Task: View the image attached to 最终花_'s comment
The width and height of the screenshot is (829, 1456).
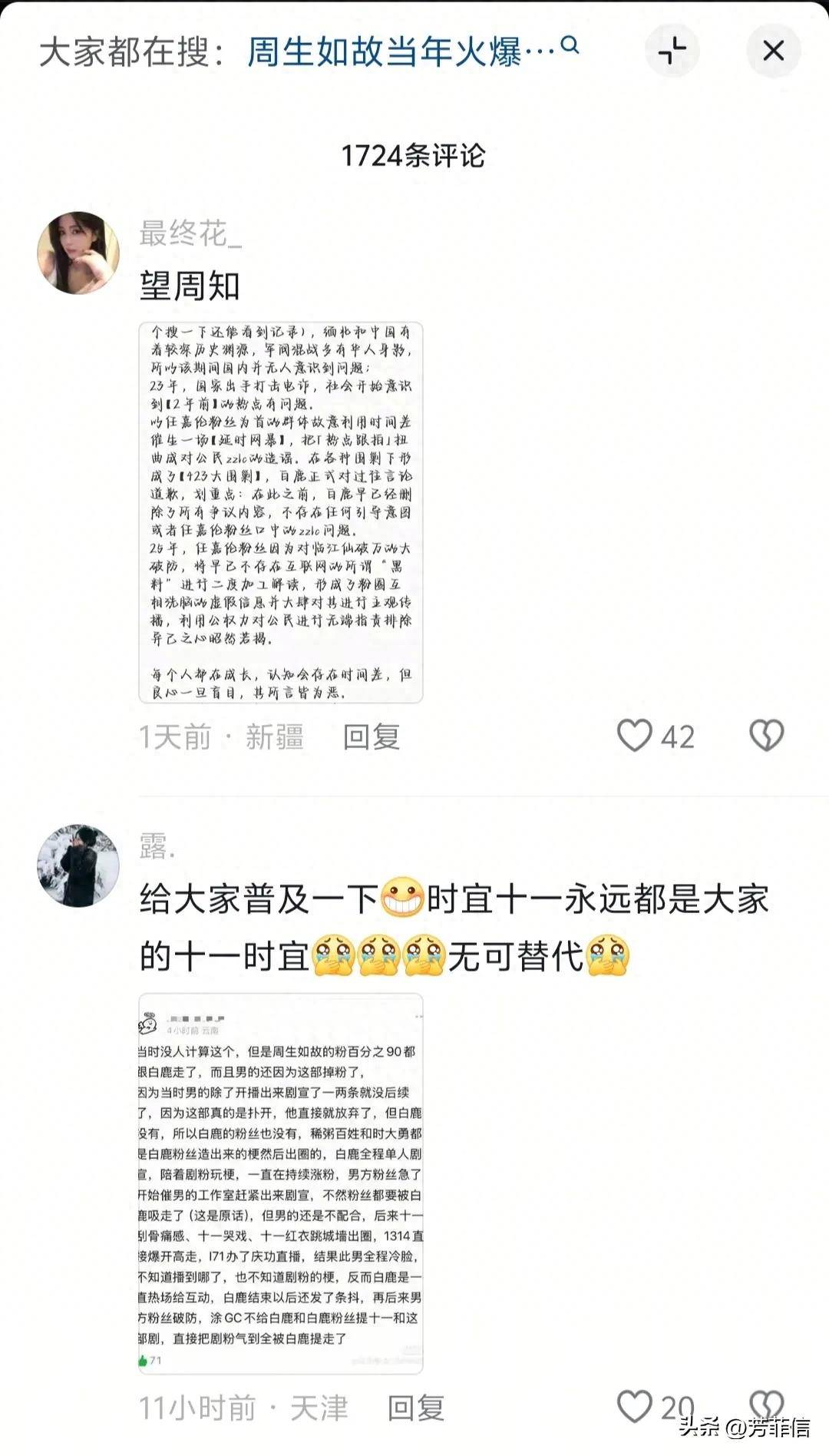Action: click(280, 512)
